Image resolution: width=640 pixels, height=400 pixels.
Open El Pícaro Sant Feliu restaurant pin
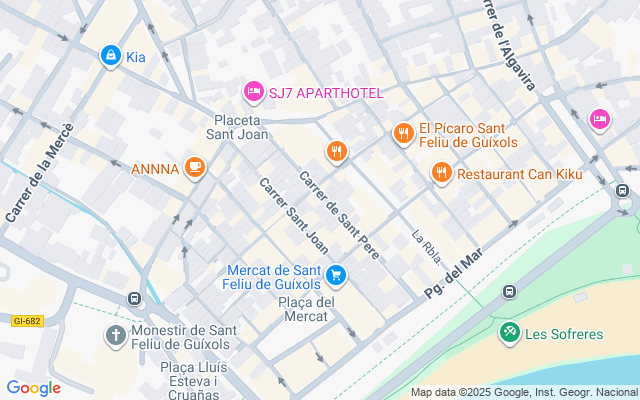pos(403,134)
